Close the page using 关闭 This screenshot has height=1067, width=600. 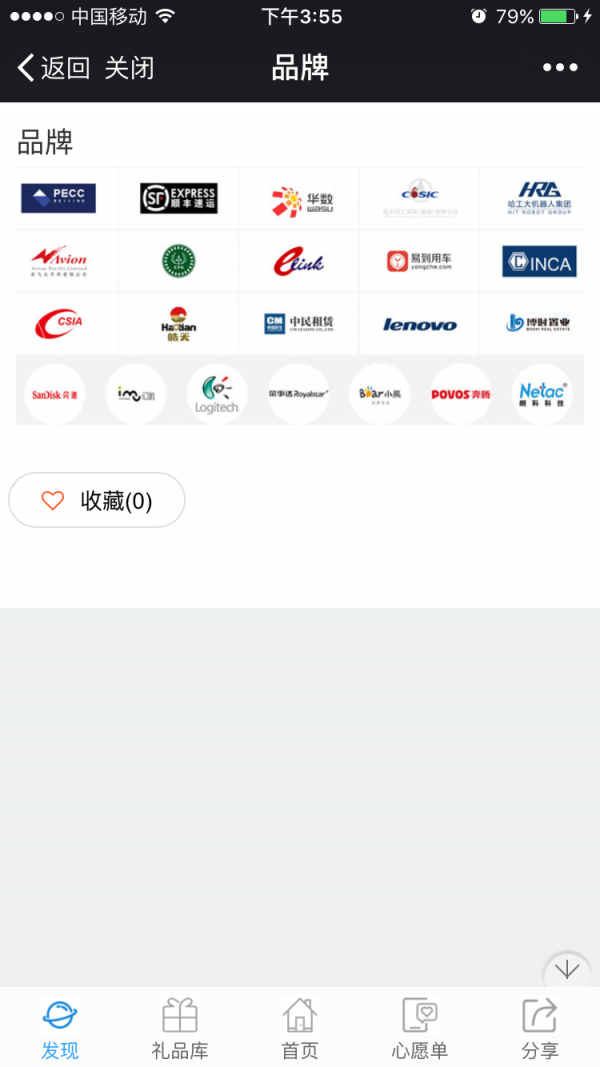(130, 68)
